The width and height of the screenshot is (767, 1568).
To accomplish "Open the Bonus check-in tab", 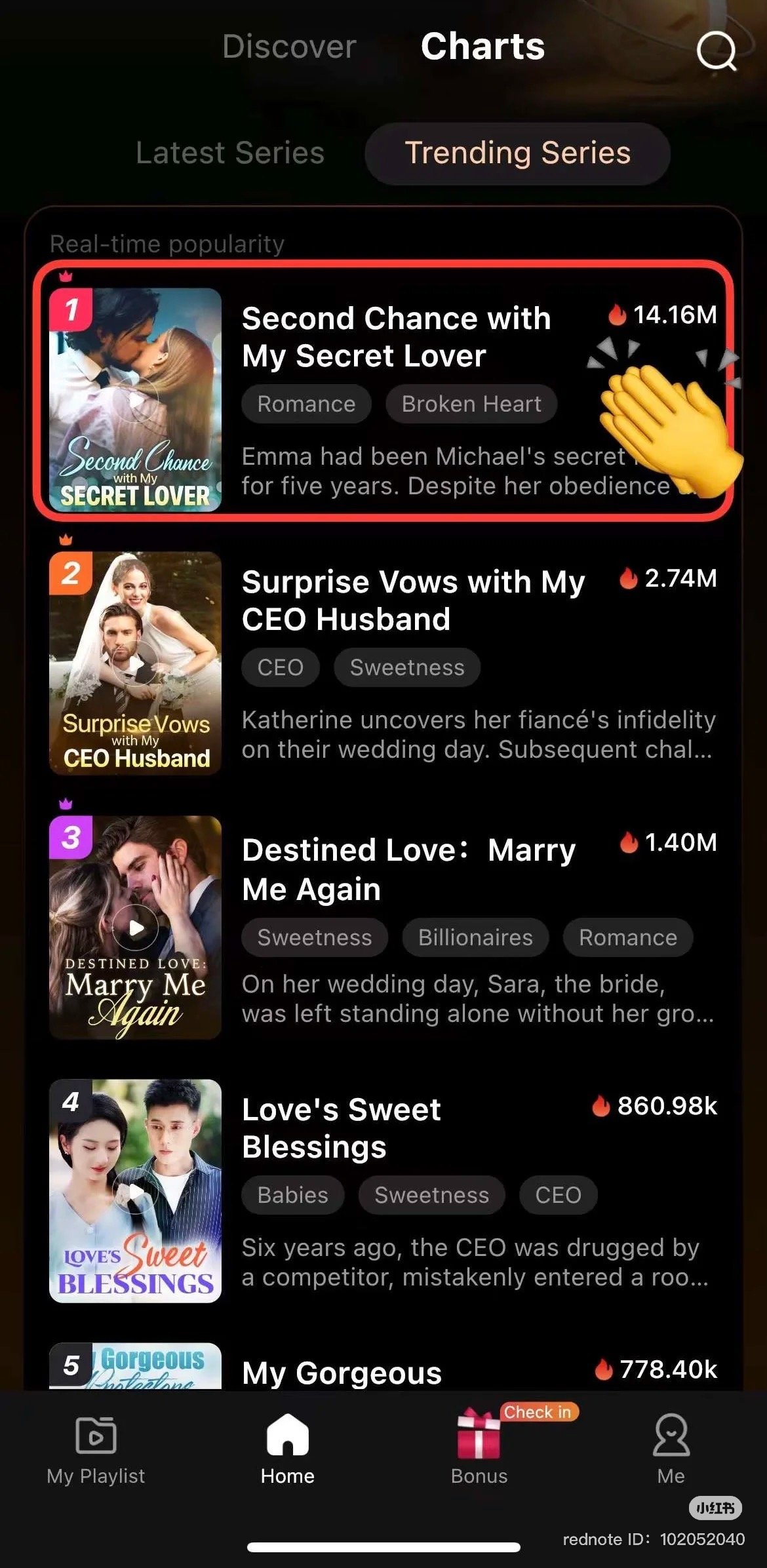I will pyautogui.click(x=479, y=1446).
